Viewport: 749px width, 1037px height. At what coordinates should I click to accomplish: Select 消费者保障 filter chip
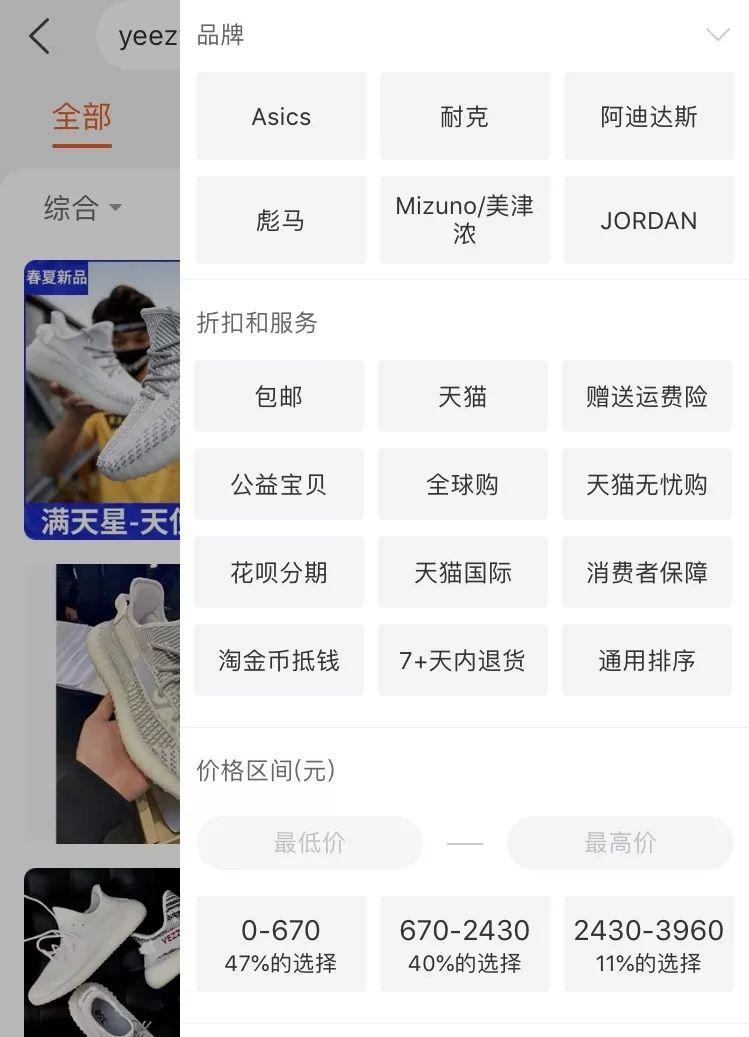point(647,572)
